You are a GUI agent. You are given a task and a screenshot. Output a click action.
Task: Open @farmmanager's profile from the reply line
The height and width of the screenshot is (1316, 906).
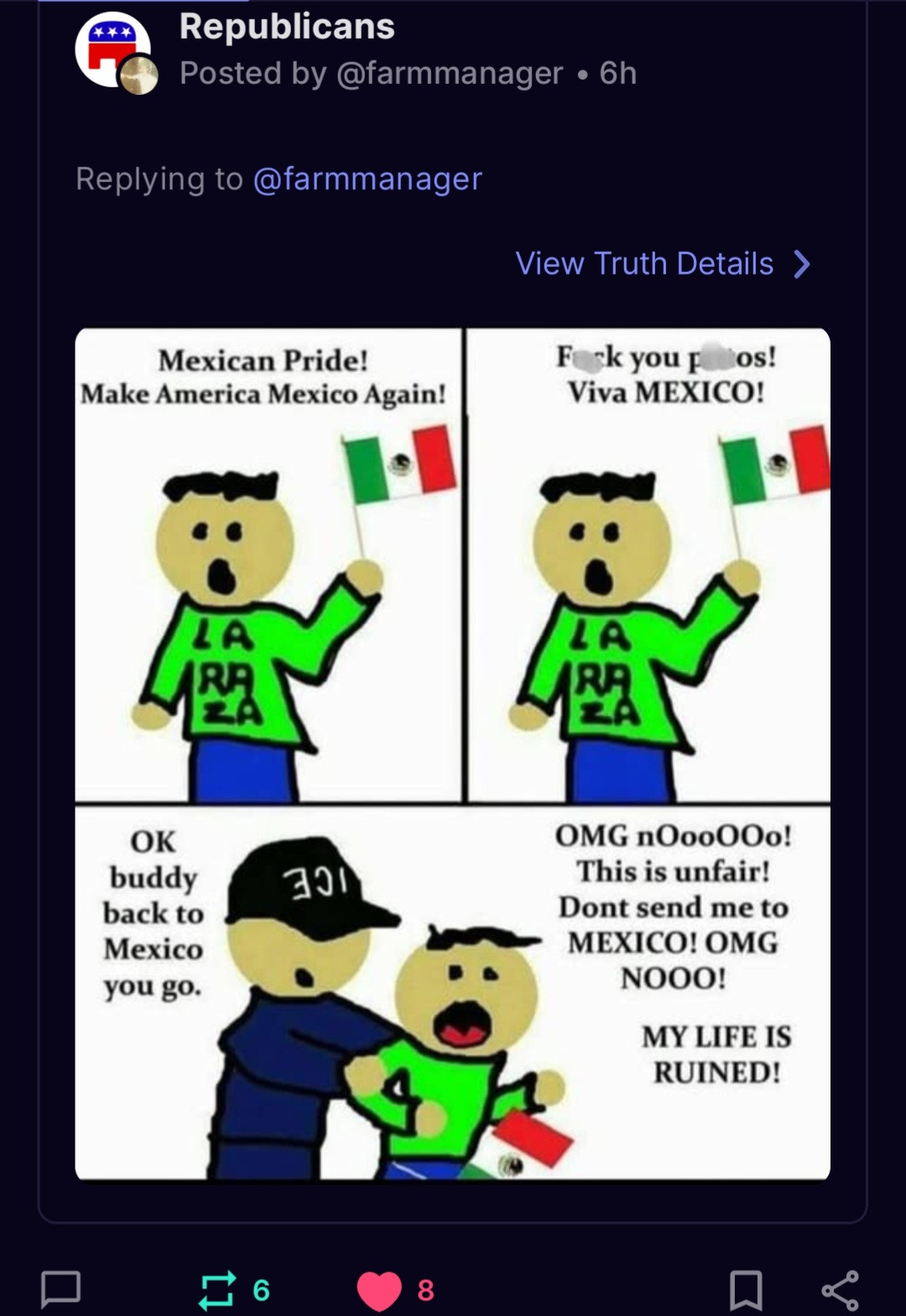pos(367,179)
